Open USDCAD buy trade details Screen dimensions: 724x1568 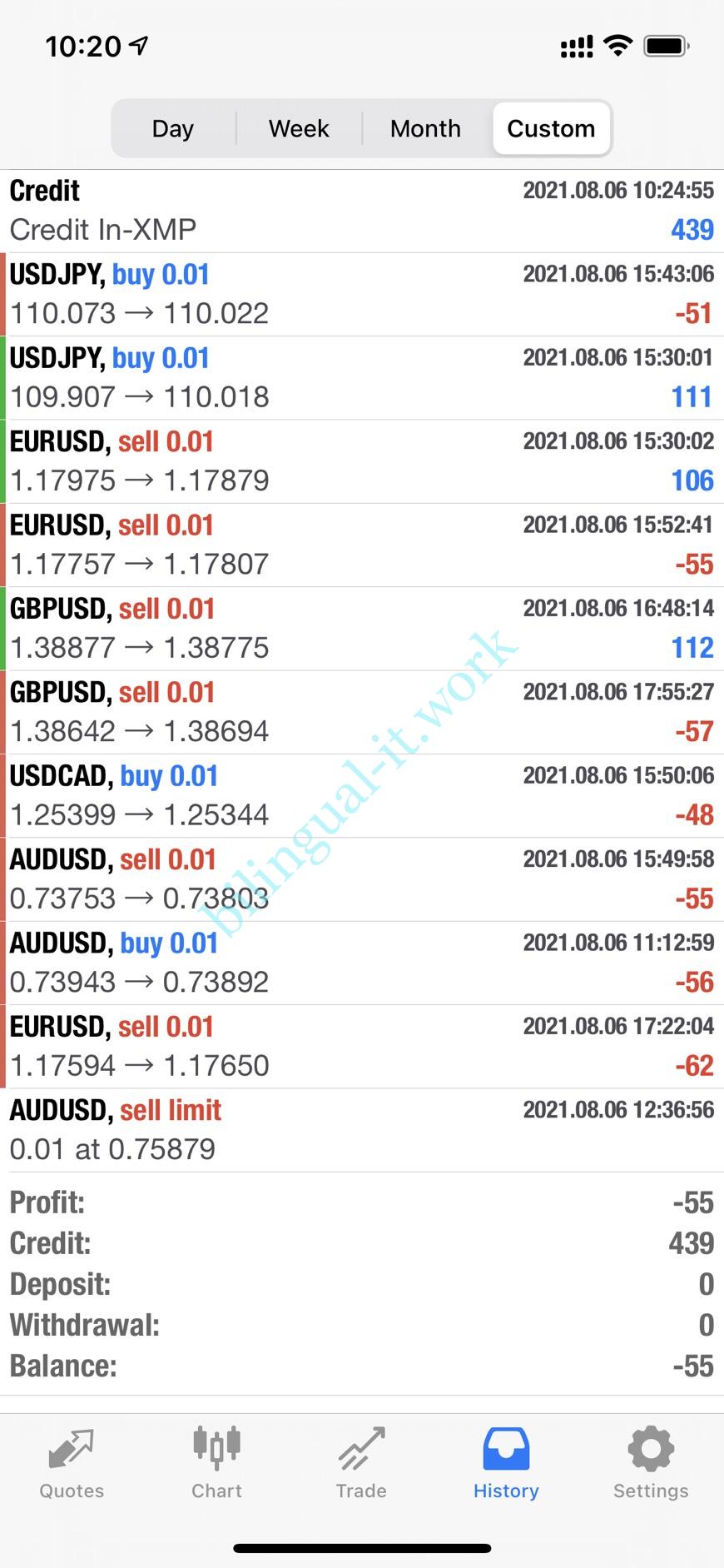click(x=362, y=795)
